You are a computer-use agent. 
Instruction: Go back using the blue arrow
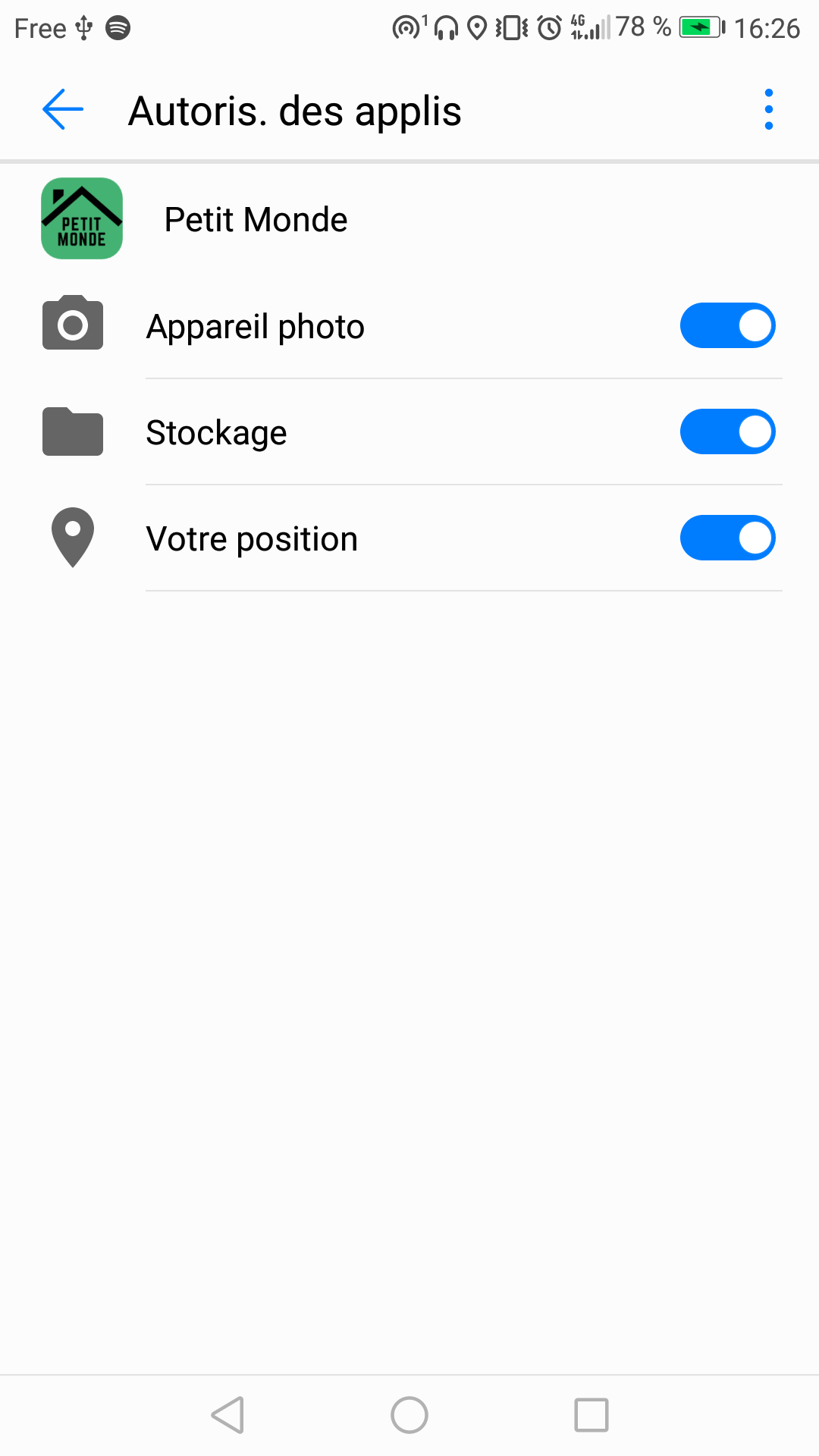point(63,110)
